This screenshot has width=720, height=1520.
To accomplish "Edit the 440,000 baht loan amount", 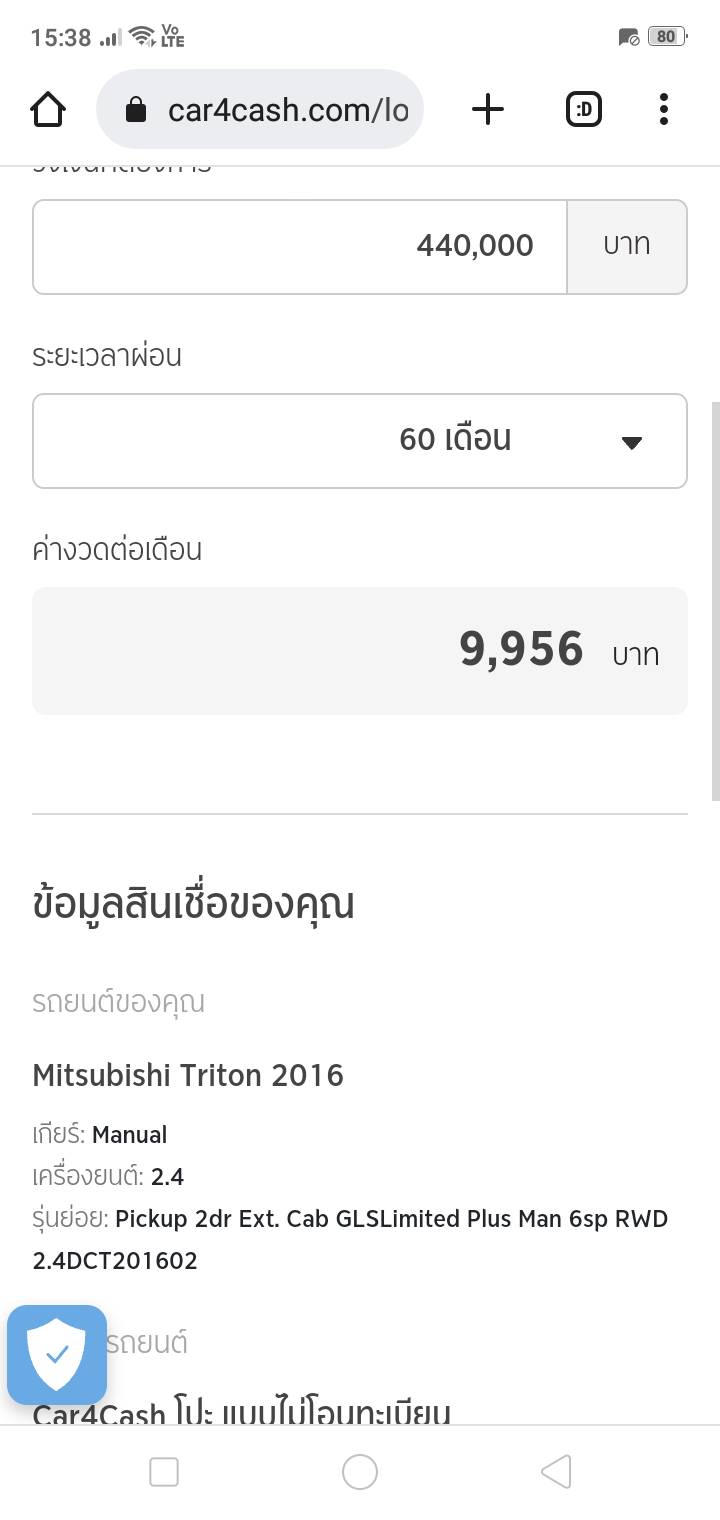I will (x=300, y=246).
